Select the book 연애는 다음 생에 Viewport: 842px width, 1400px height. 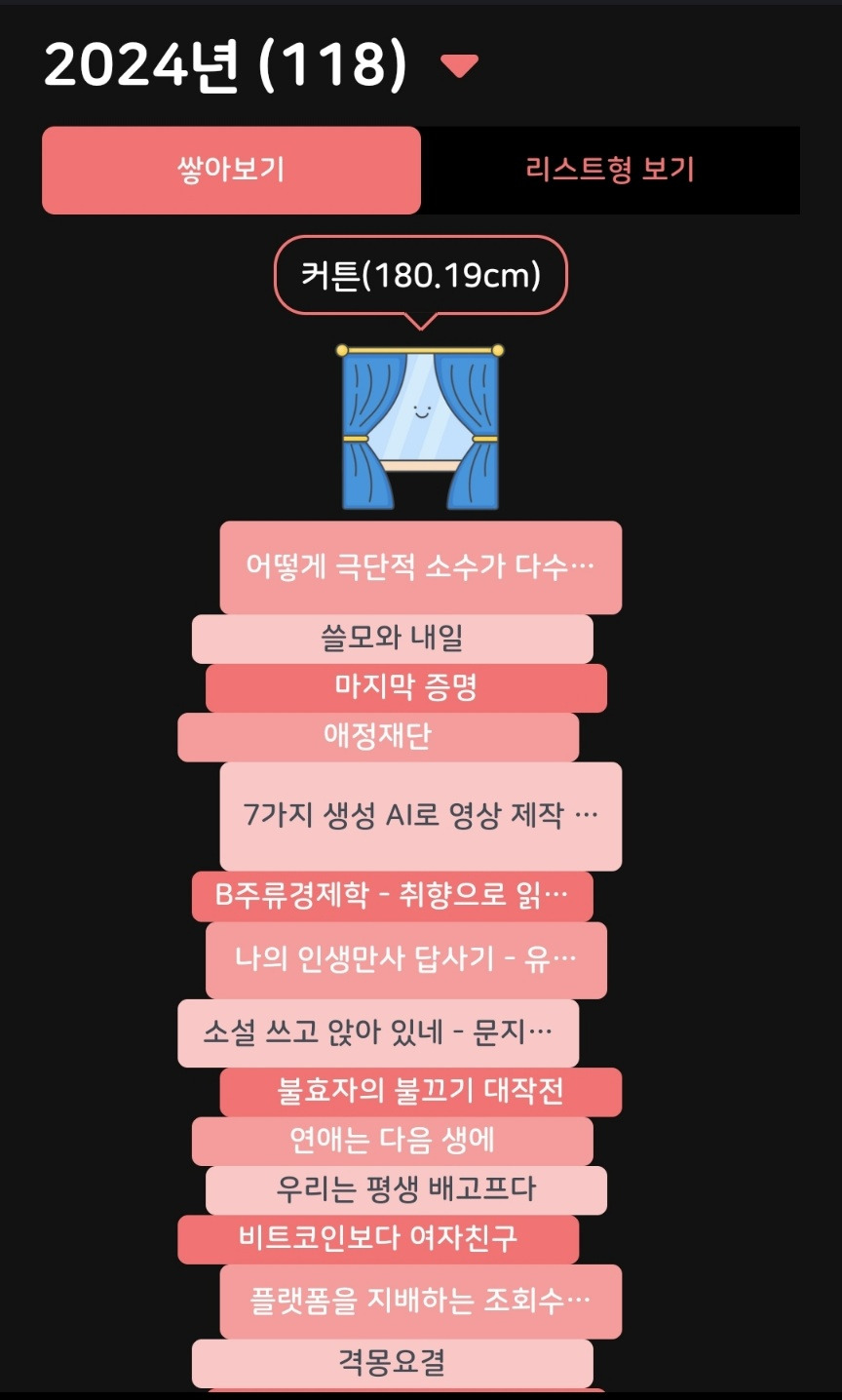(394, 1141)
